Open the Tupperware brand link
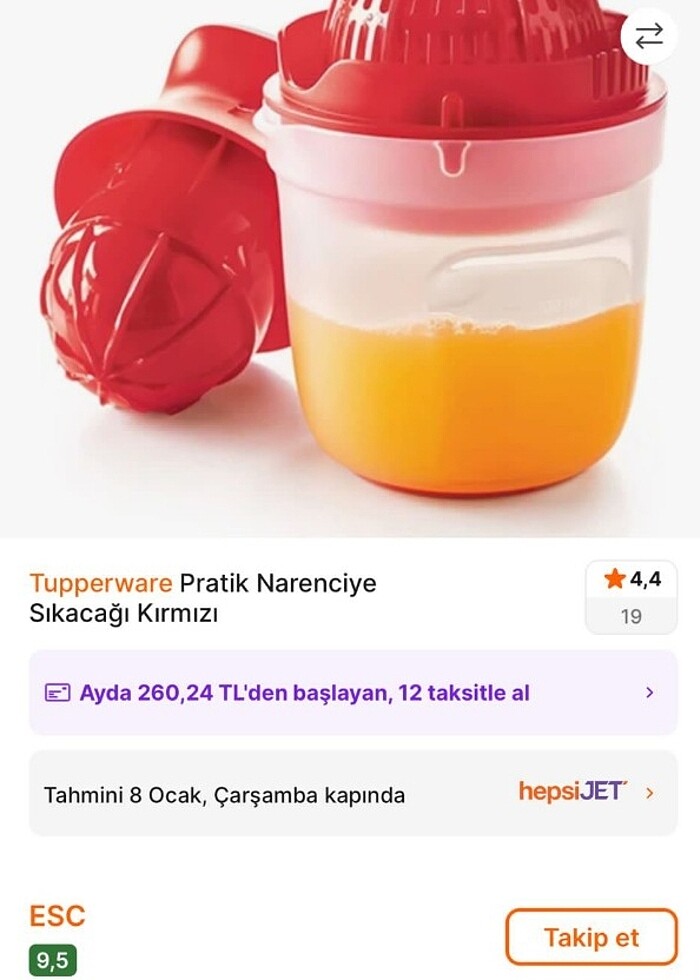Screen dimensions: 700x980 [x=101, y=583]
